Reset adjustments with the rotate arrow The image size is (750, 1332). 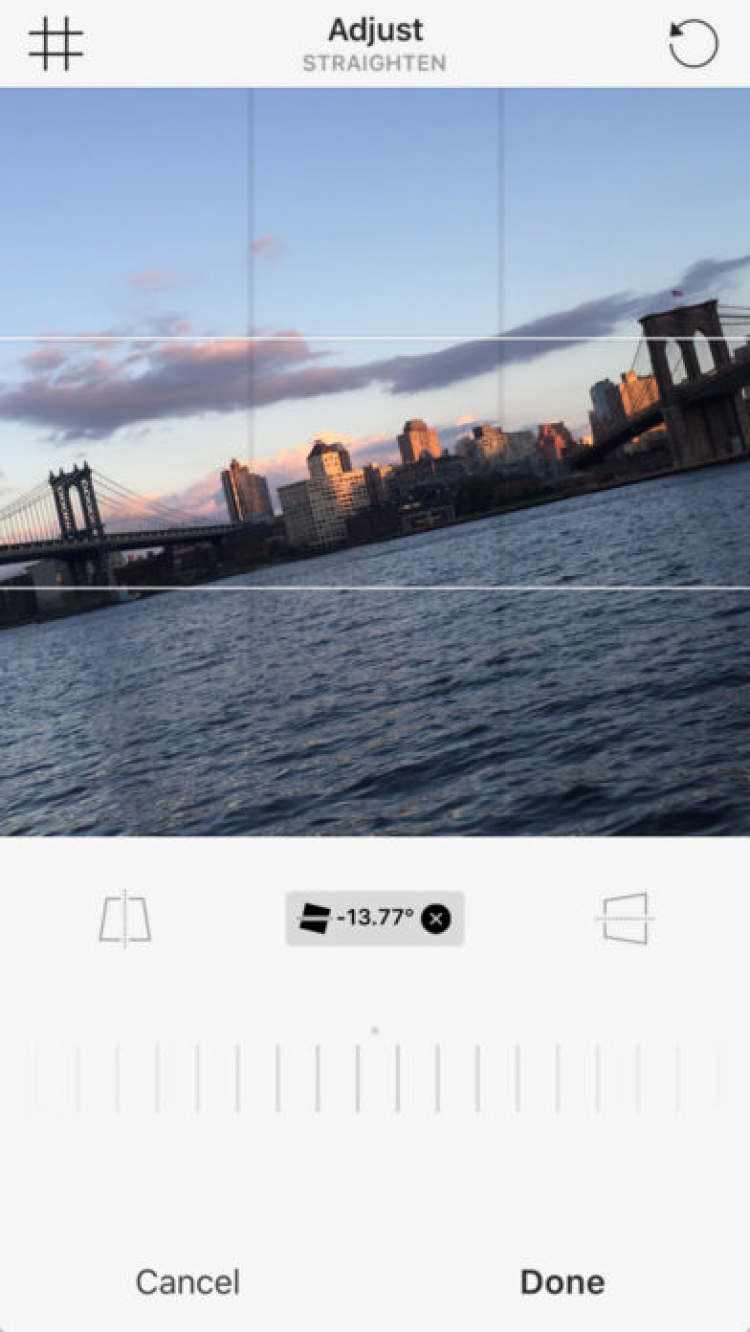pyautogui.click(x=693, y=44)
